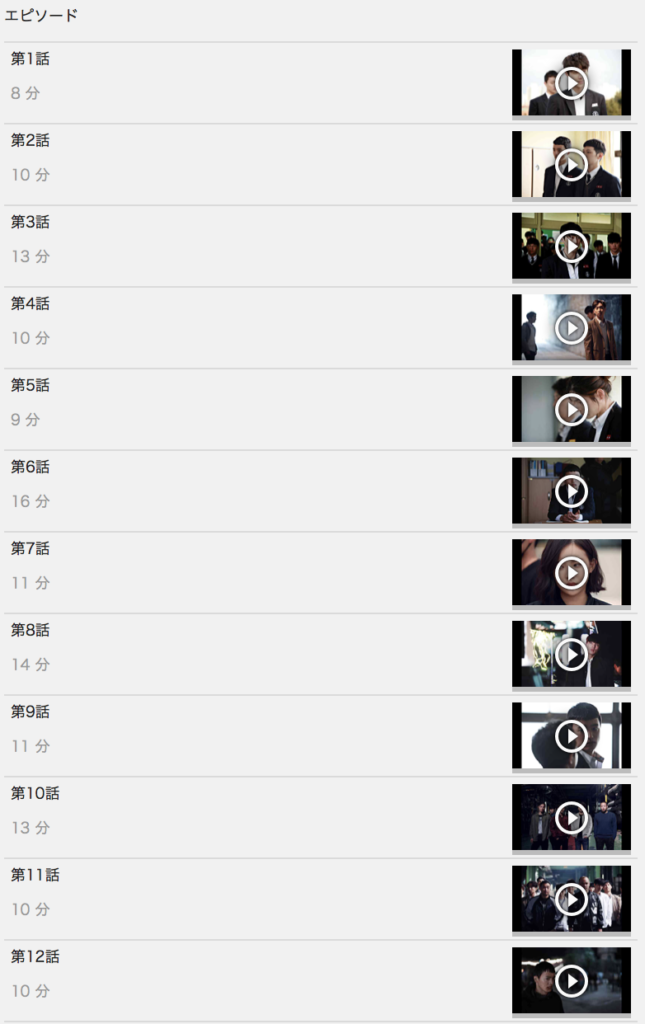Start episode 第9話
The image size is (645, 1024).
[x=571, y=736]
